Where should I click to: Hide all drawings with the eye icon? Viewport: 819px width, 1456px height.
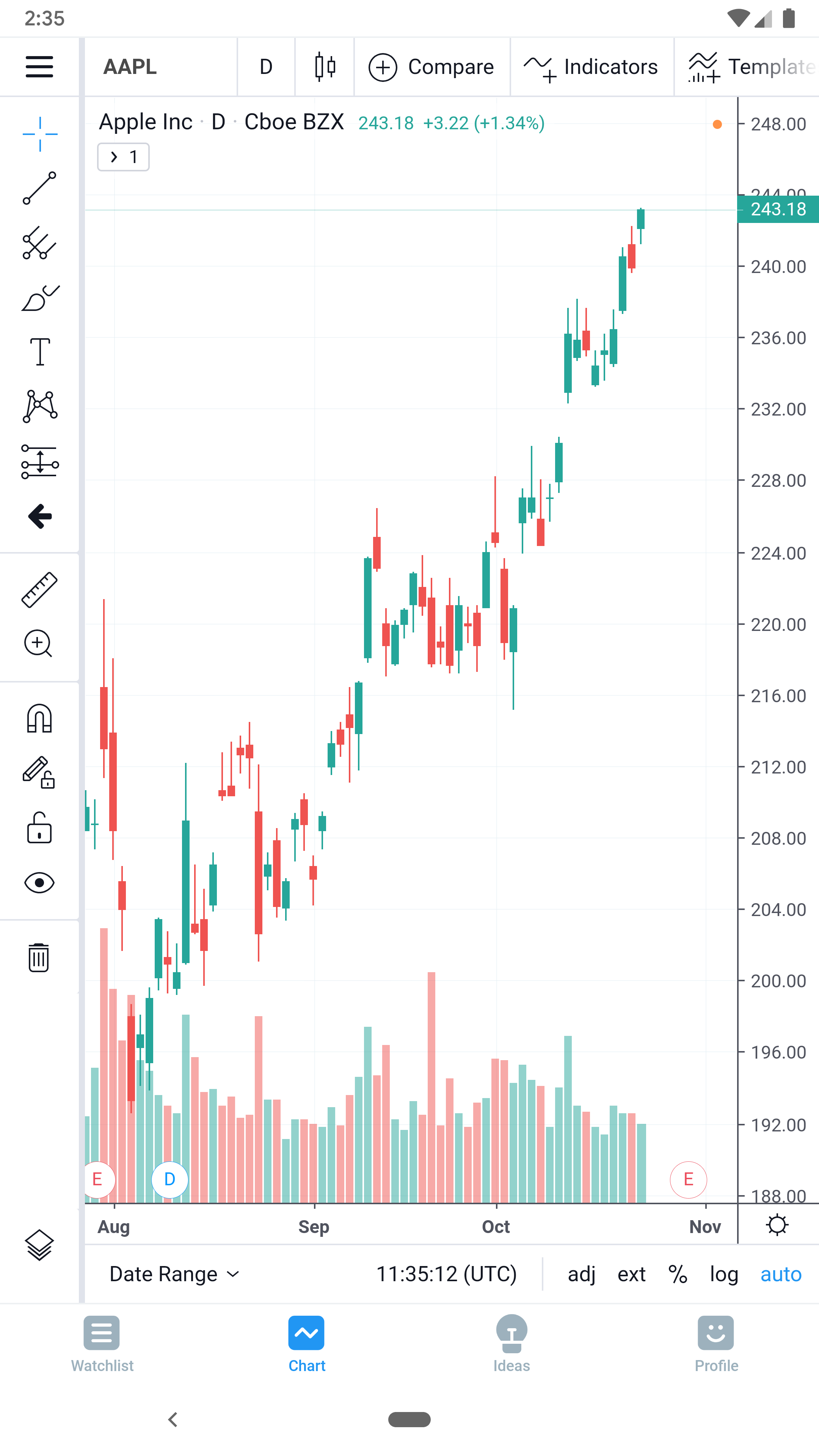pos(39,883)
